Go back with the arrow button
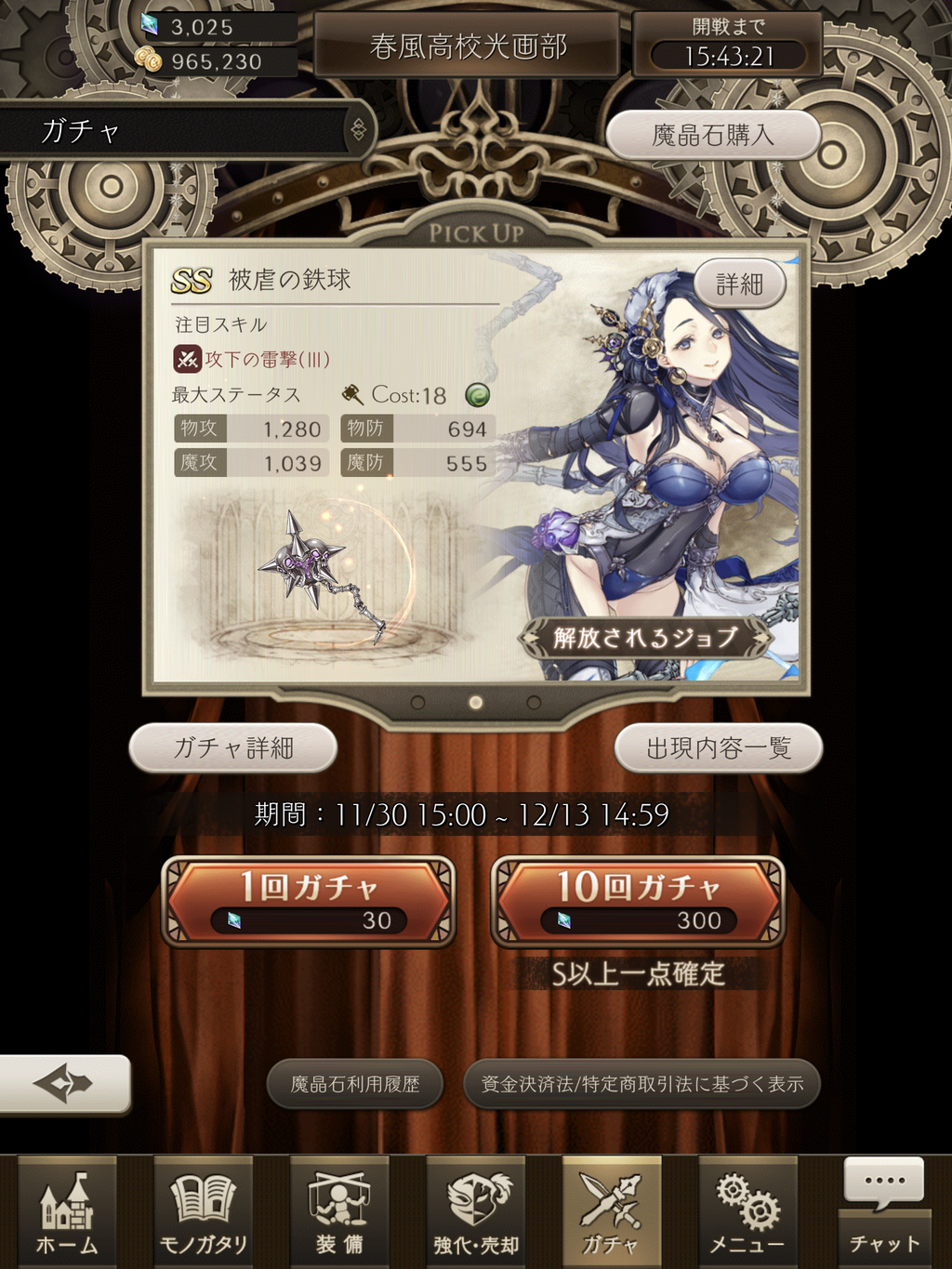The width and height of the screenshot is (952, 1269). point(63,1084)
